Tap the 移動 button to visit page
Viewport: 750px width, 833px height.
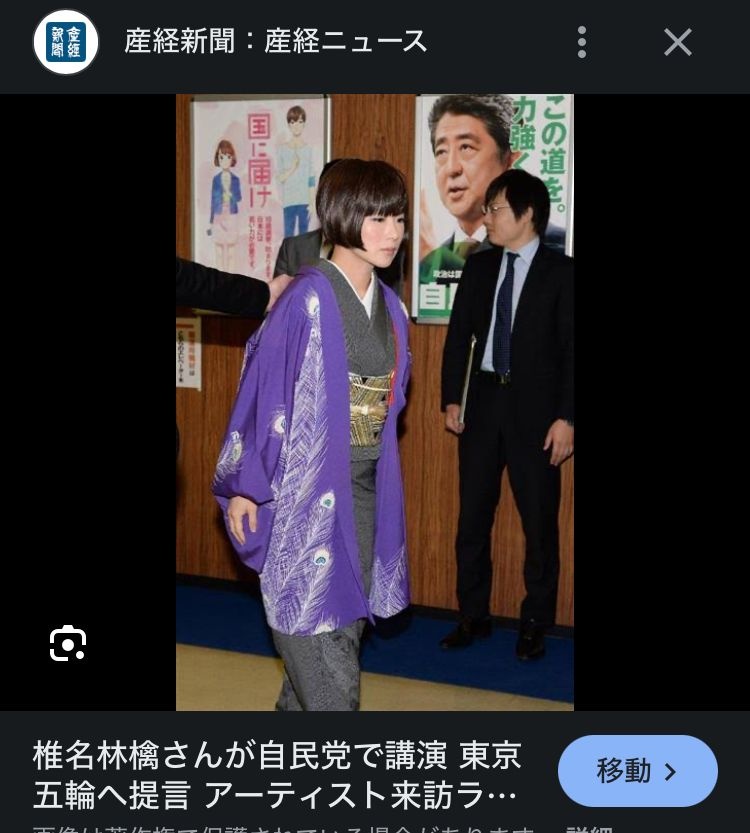pos(637,771)
